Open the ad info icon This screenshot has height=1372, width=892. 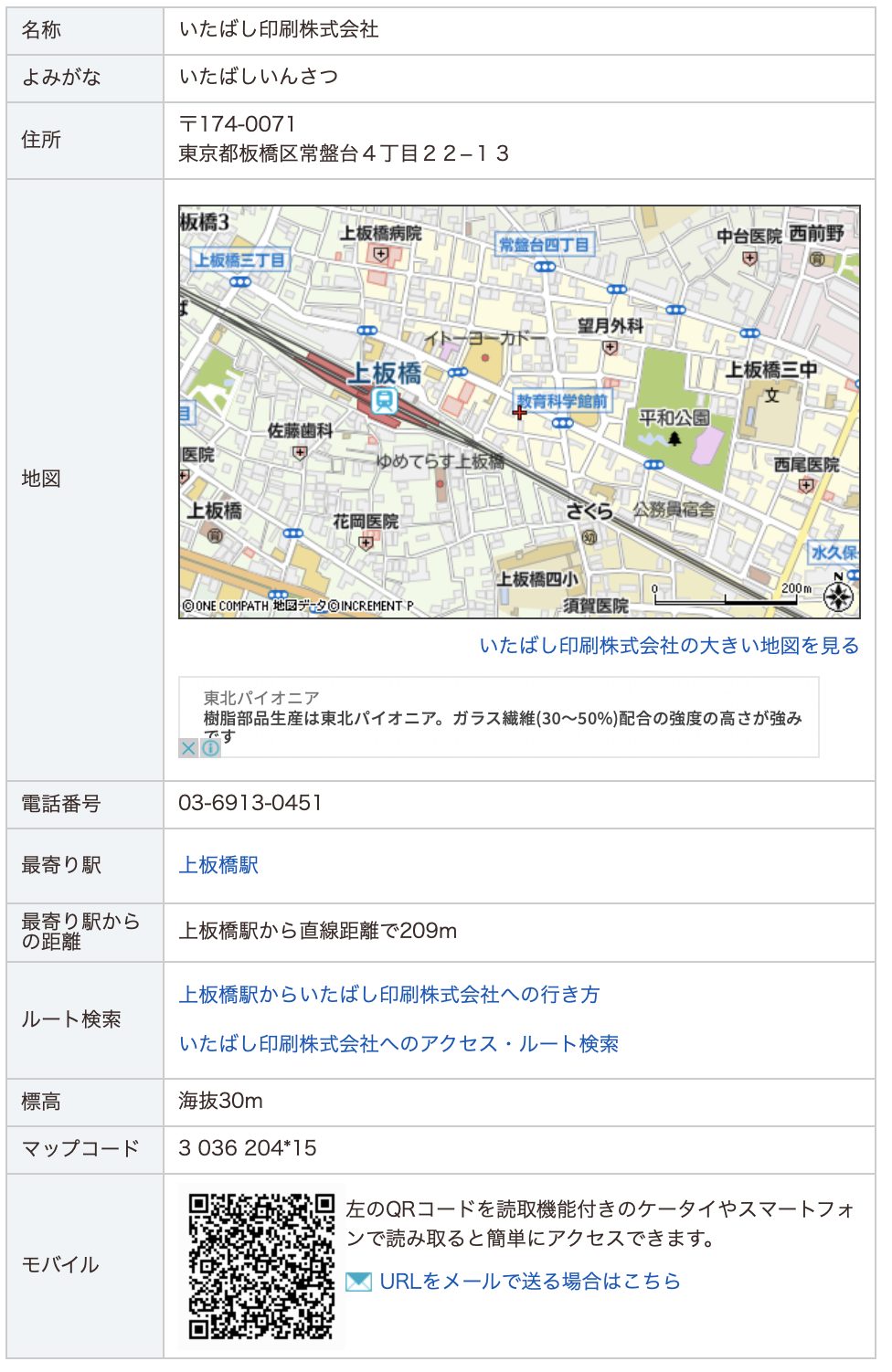coord(211,748)
